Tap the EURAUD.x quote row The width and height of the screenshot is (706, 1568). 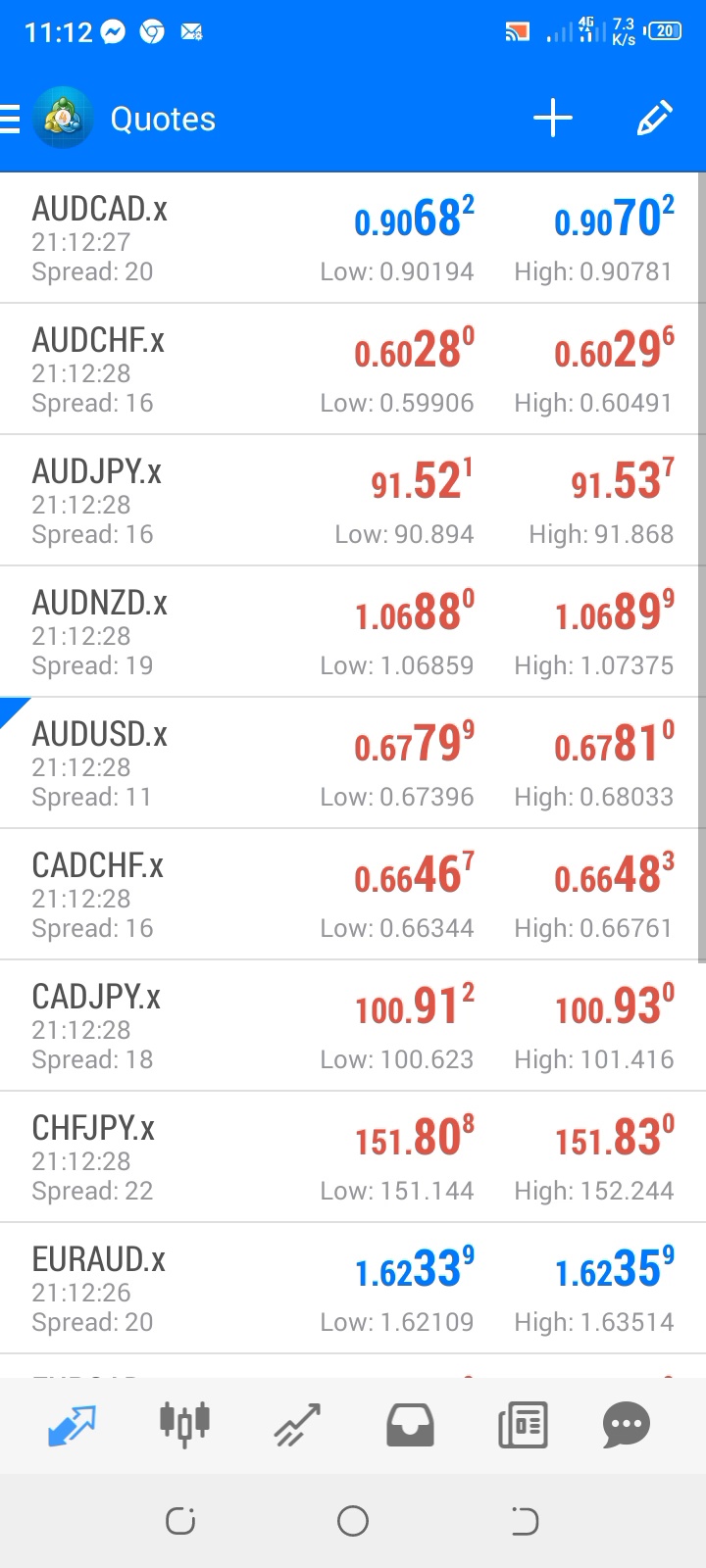[353, 1289]
